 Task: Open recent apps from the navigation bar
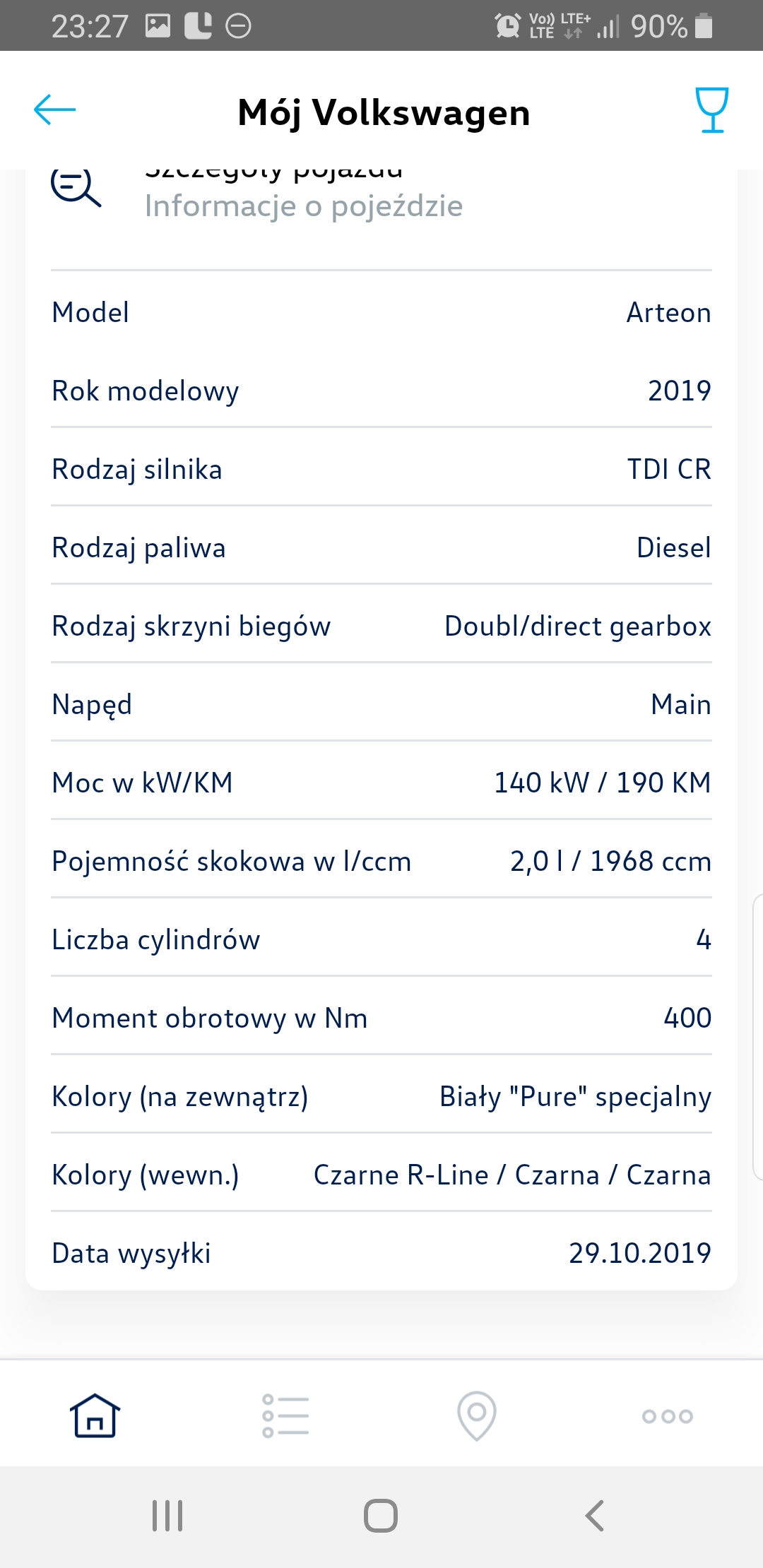point(167,1516)
